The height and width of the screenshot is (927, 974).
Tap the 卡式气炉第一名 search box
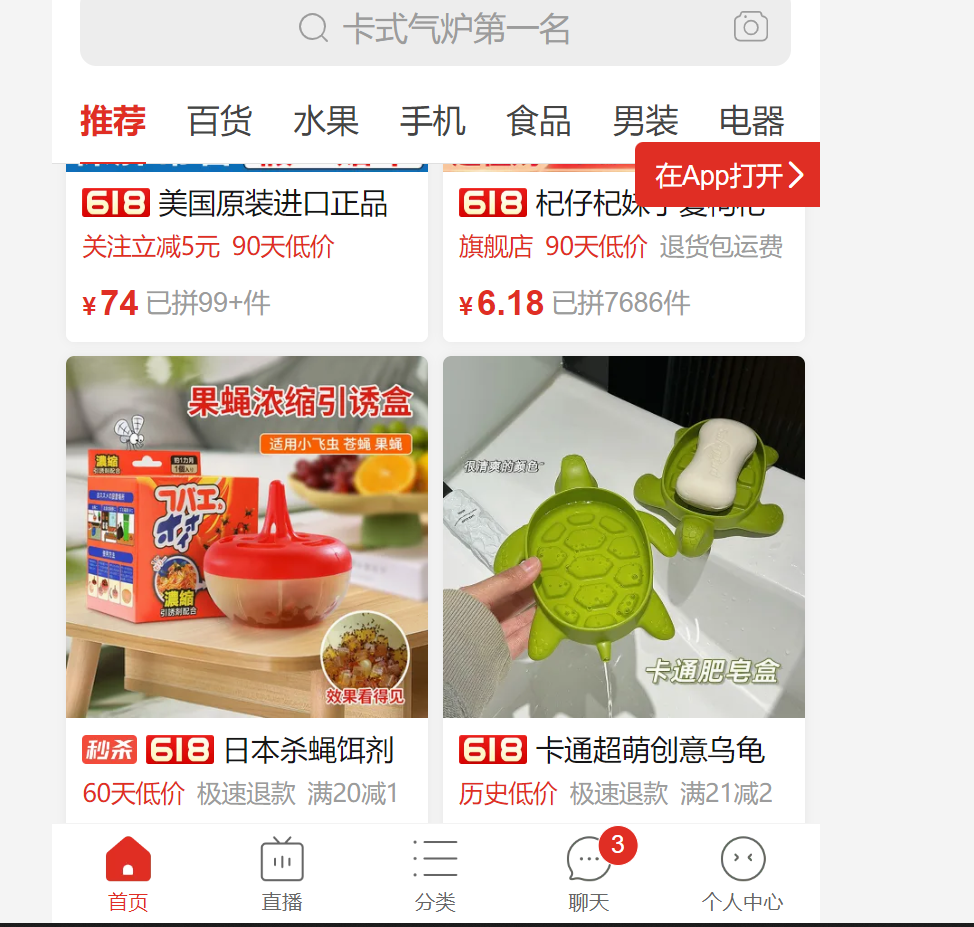(435, 29)
